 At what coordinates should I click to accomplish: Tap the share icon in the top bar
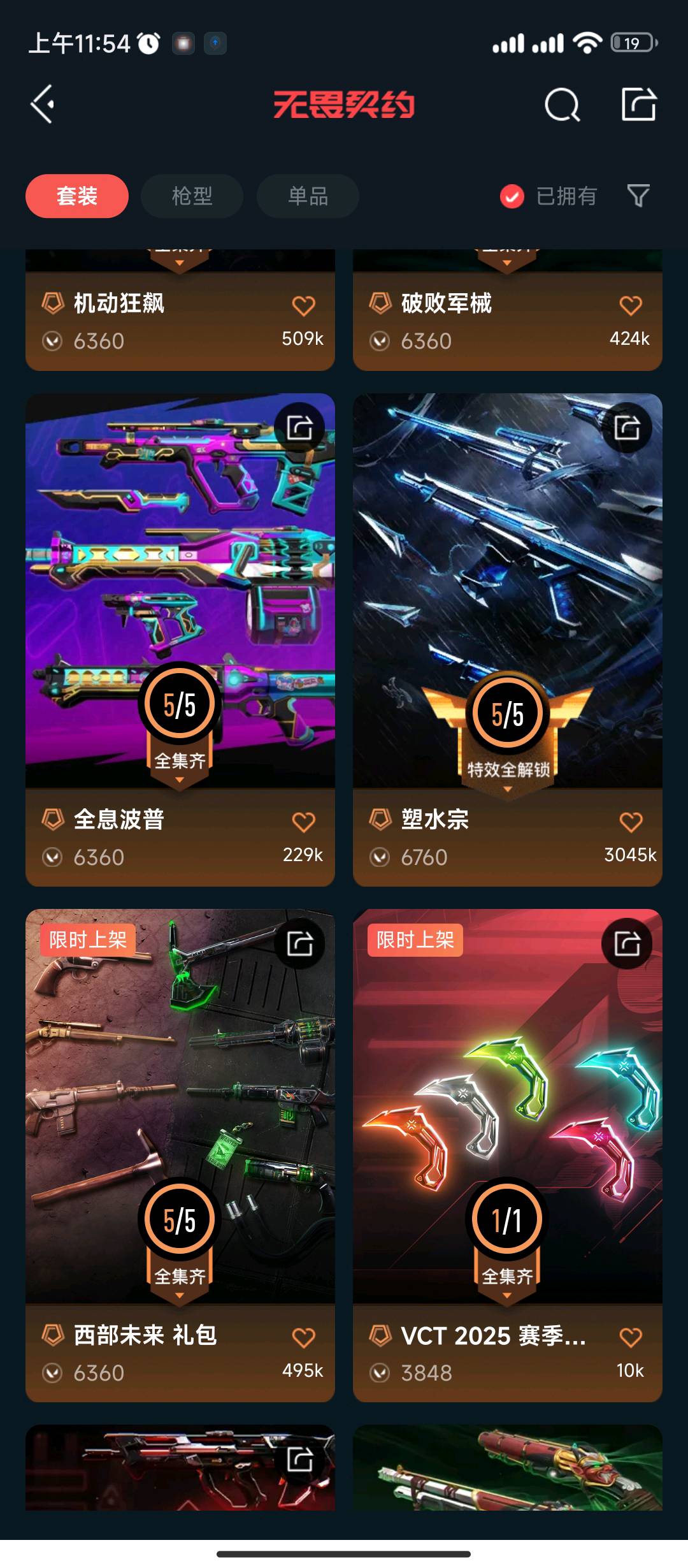coord(638,105)
